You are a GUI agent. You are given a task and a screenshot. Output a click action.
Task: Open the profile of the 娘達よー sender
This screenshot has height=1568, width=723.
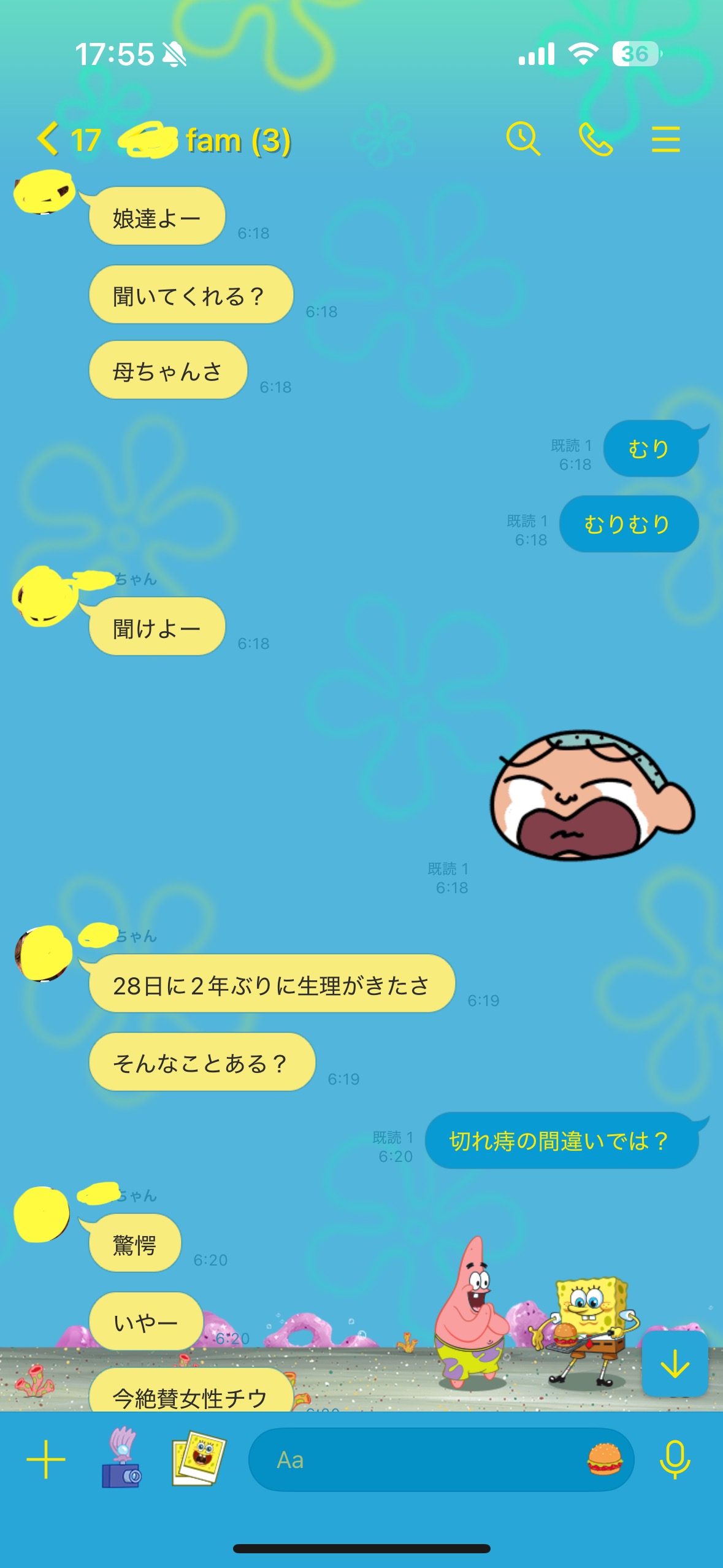point(44,192)
